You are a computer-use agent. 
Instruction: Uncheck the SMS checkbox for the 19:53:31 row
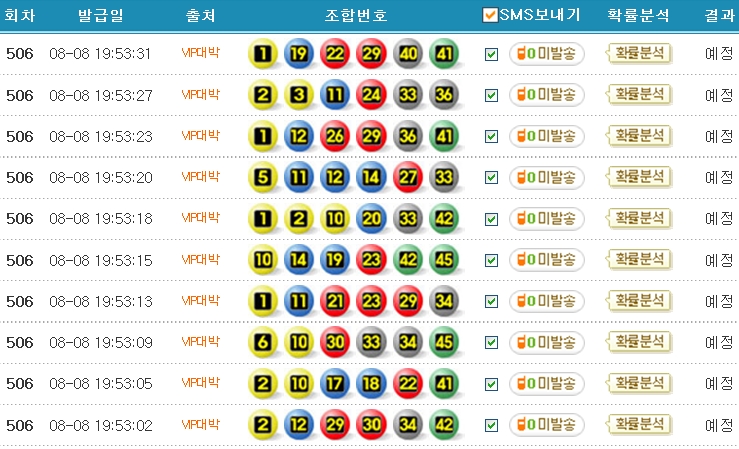pyautogui.click(x=491, y=54)
